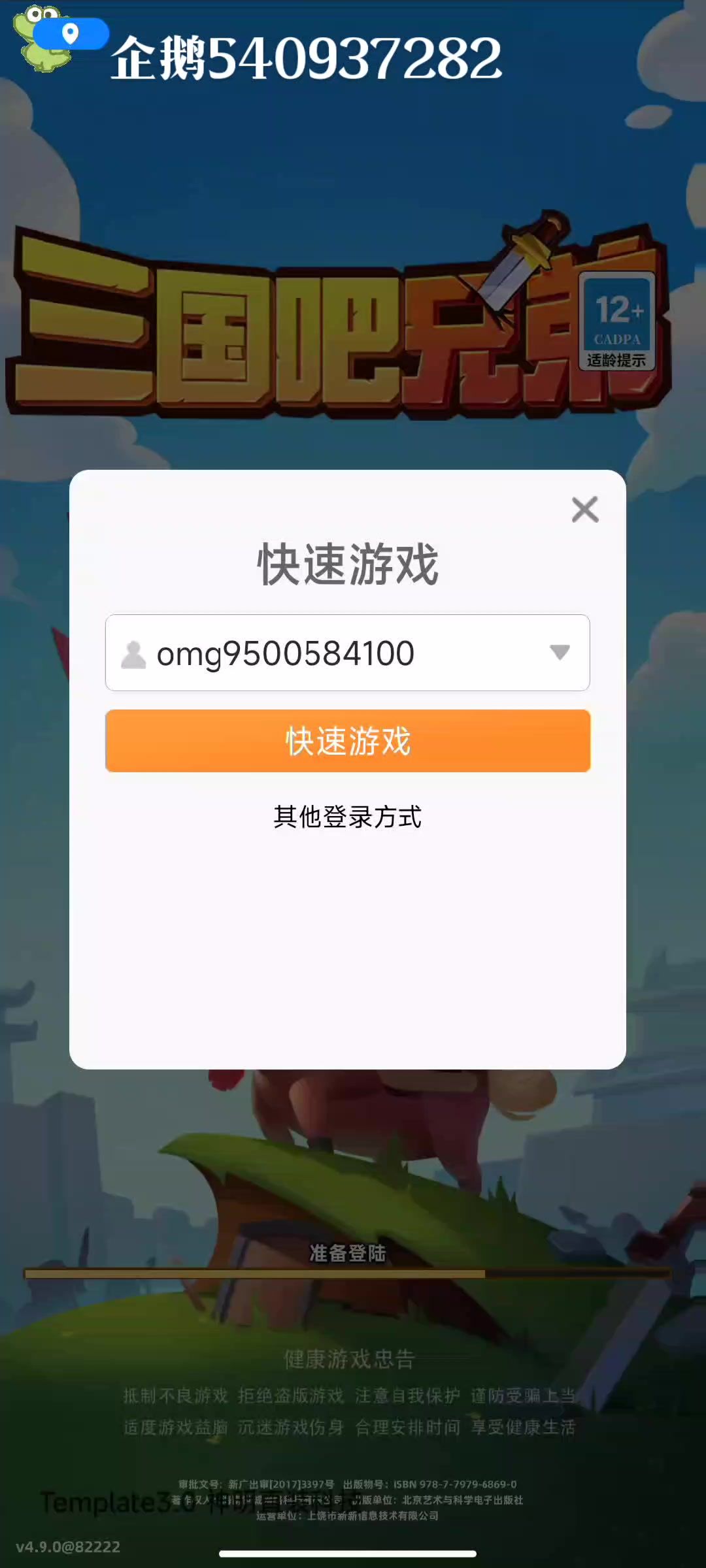Expand the account dropdown arrow
706x1568 pixels.
560,652
